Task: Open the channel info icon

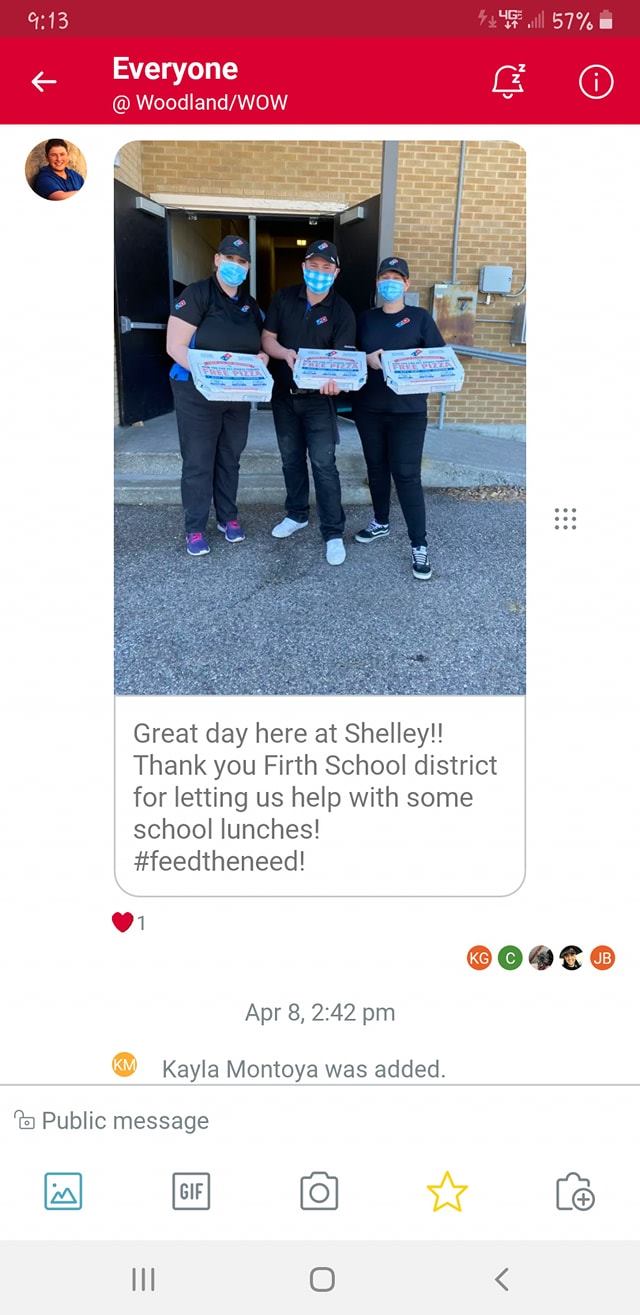Action: [x=596, y=82]
